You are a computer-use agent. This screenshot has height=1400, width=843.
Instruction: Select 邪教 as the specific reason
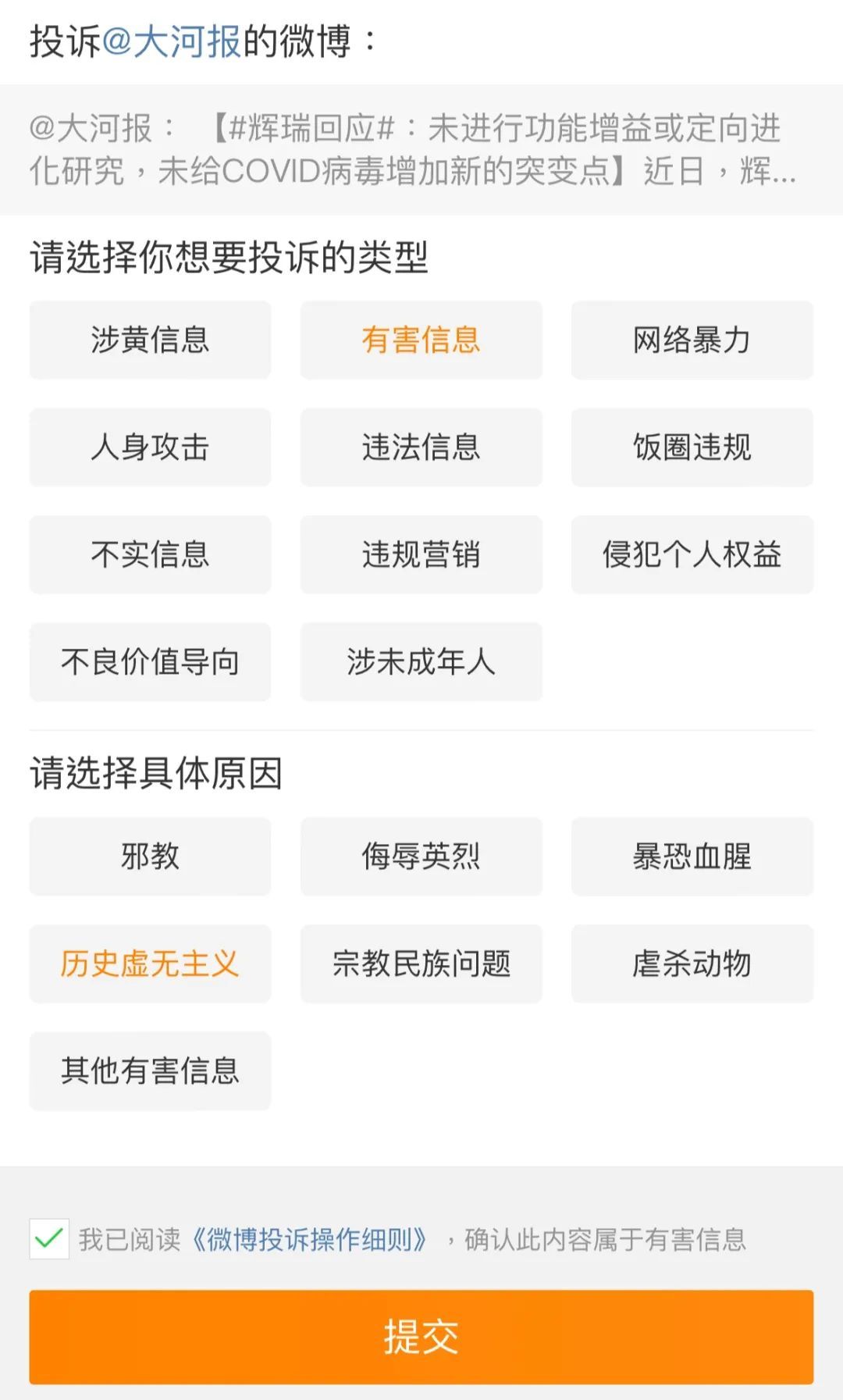pos(150,857)
